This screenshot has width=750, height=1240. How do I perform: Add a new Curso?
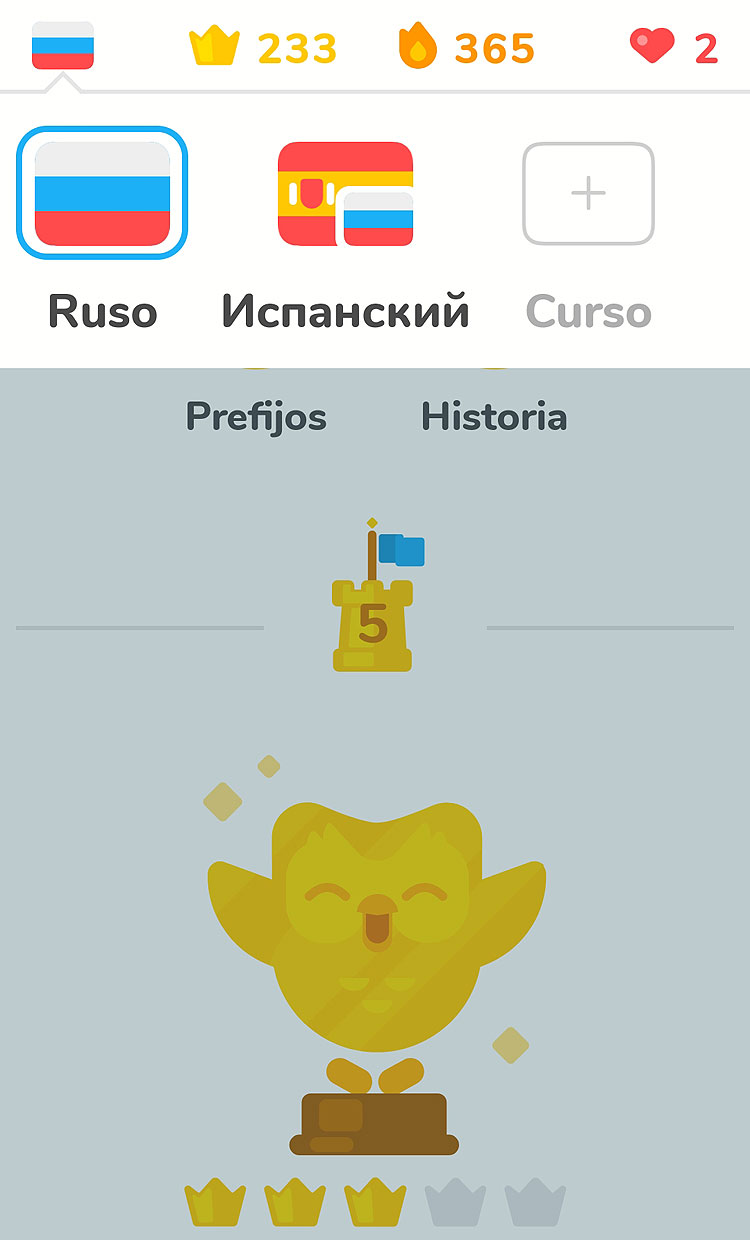tap(588, 194)
